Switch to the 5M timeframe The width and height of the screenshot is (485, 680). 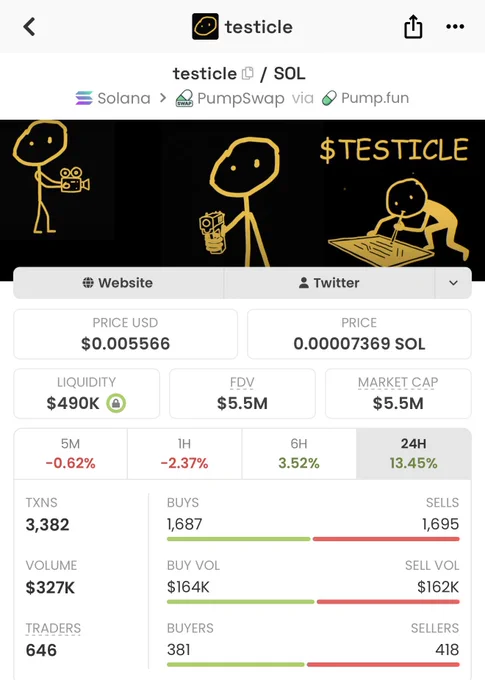pyautogui.click(x=70, y=454)
